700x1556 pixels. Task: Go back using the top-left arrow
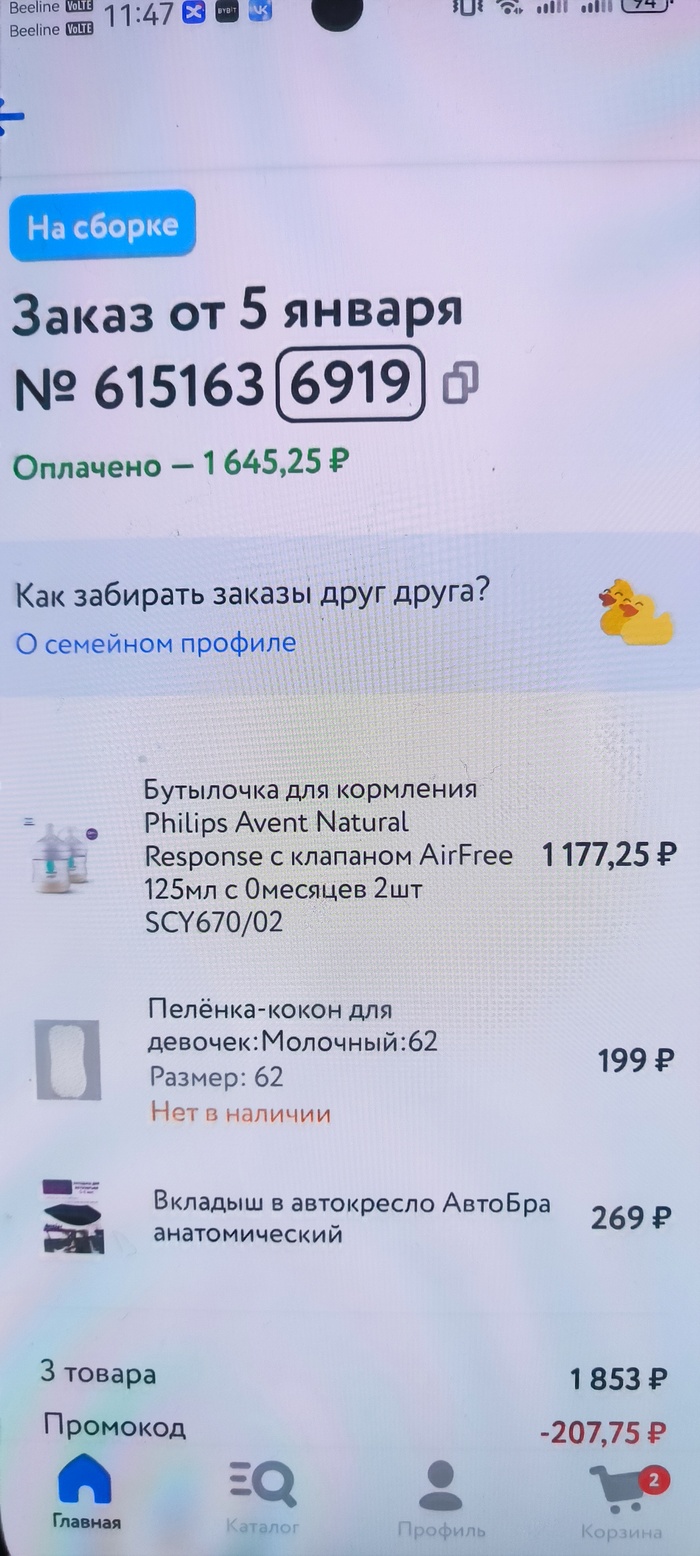12,116
